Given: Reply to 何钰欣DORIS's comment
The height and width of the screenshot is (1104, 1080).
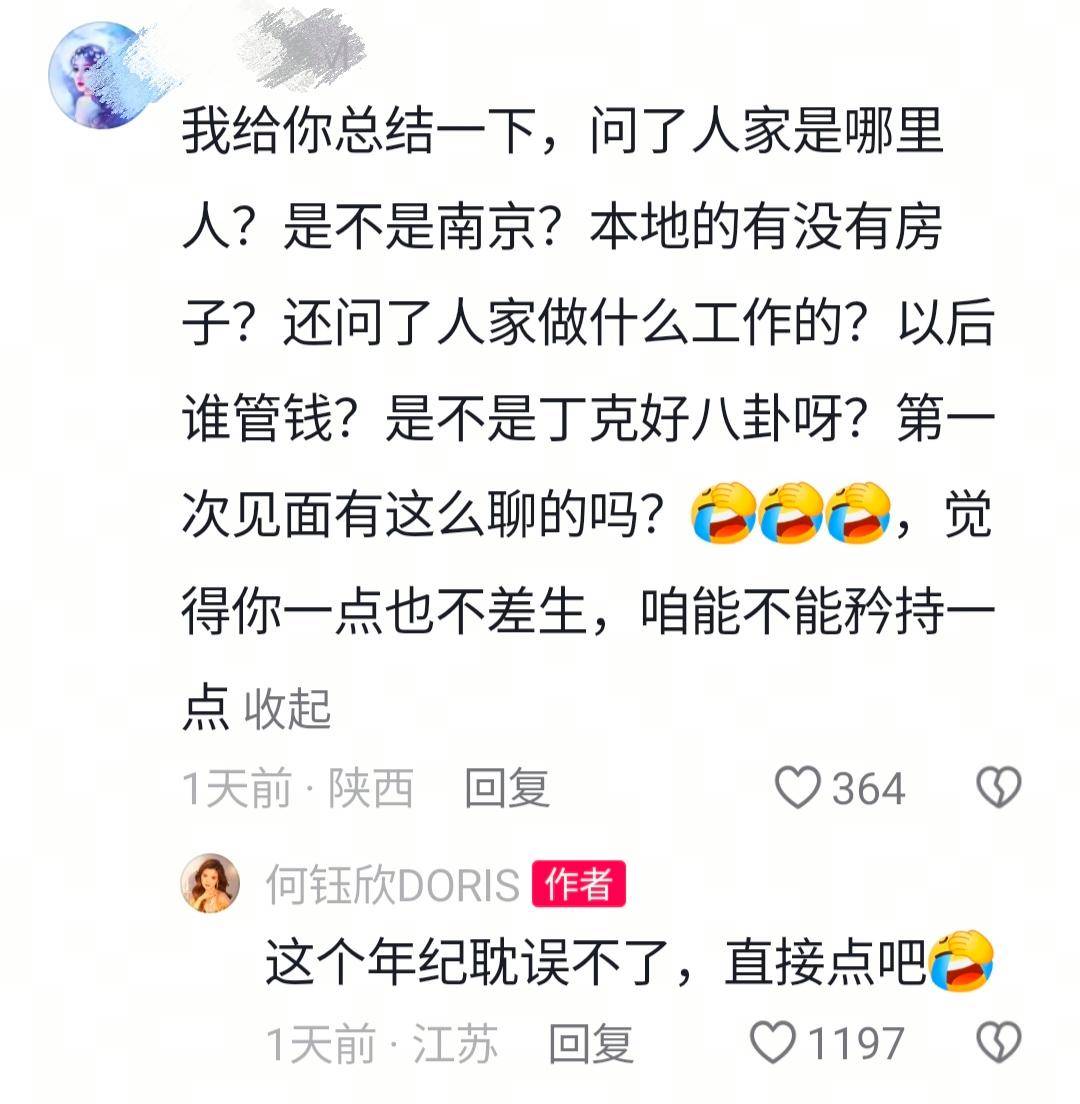Looking at the screenshot, I should click(591, 1044).
